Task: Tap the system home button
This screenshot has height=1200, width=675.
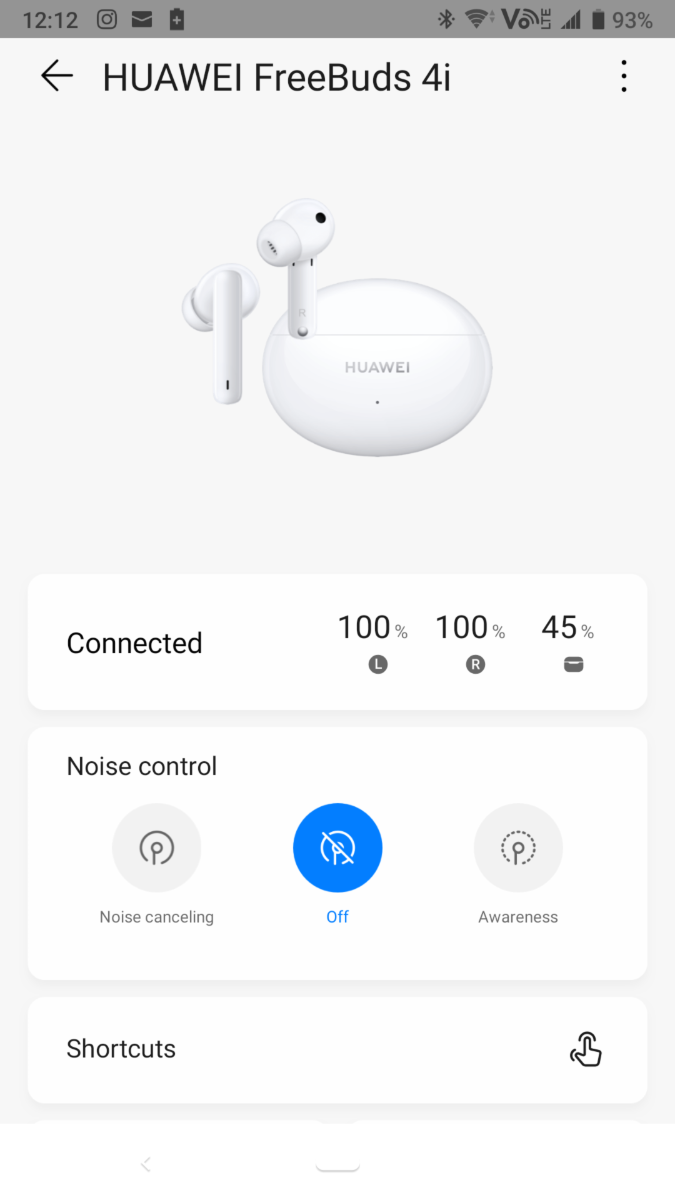Action: pyautogui.click(x=337, y=1164)
